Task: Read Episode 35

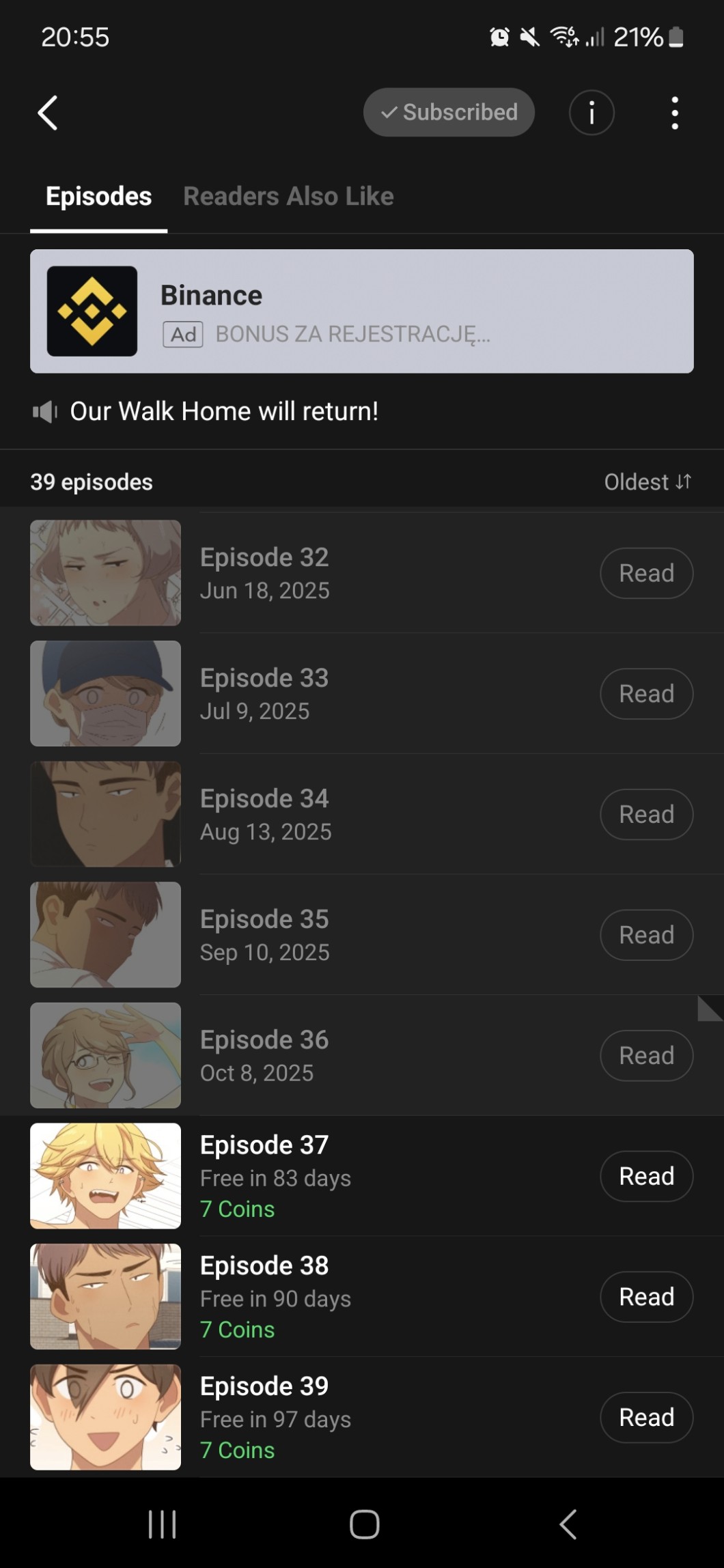Action: 645,935
